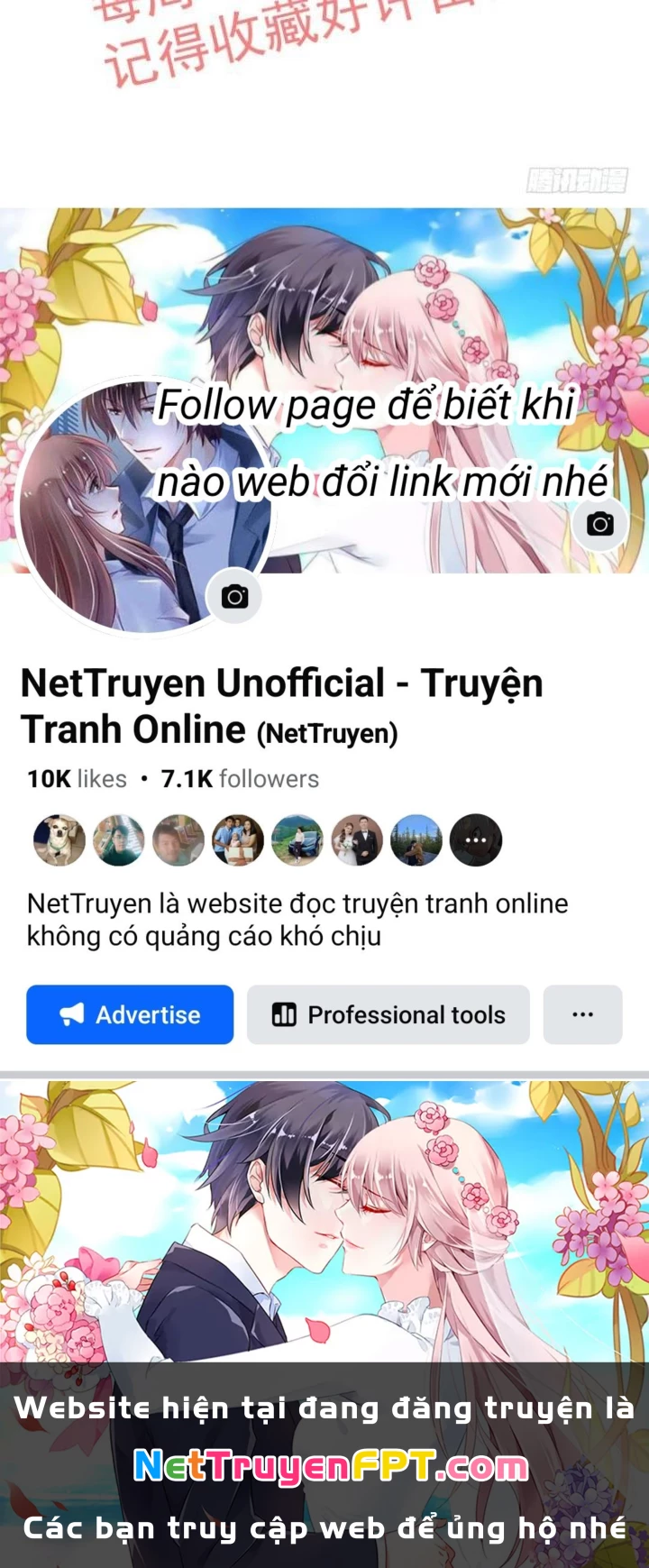Click the megaphone icon in Advertise
The width and height of the screenshot is (649, 1568).
[74, 1014]
